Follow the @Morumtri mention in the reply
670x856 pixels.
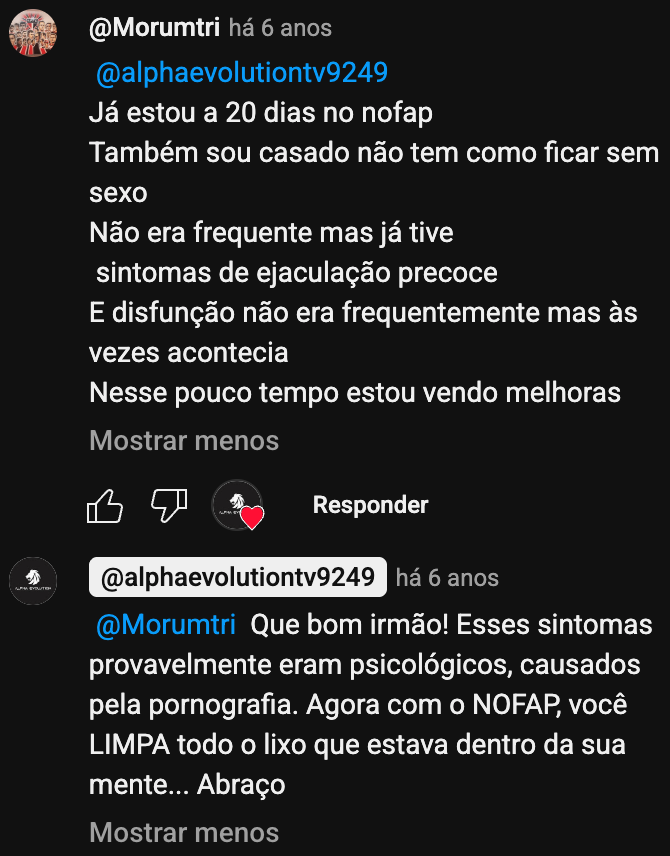(x=165, y=626)
